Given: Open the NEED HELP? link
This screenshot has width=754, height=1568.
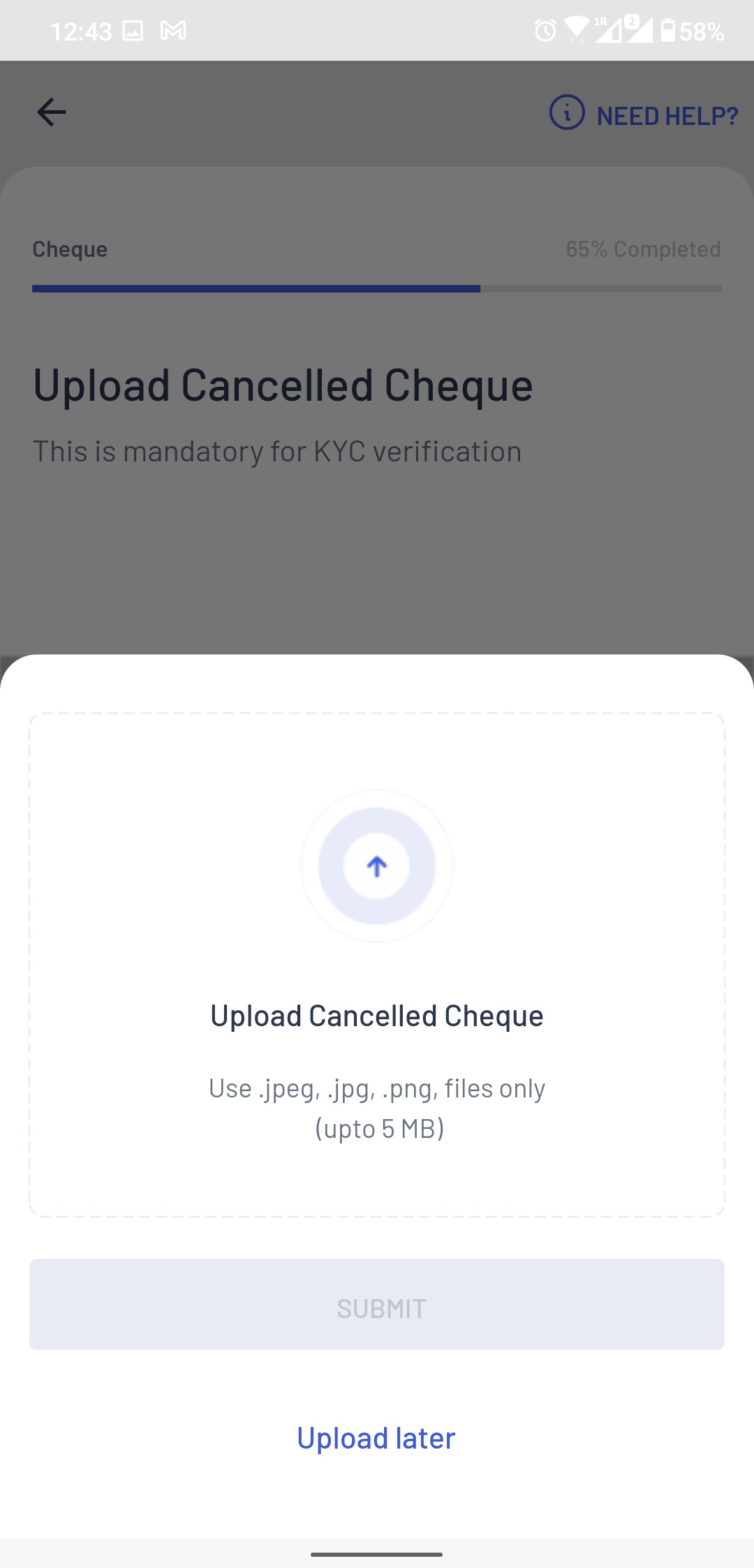Looking at the screenshot, I should (667, 114).
